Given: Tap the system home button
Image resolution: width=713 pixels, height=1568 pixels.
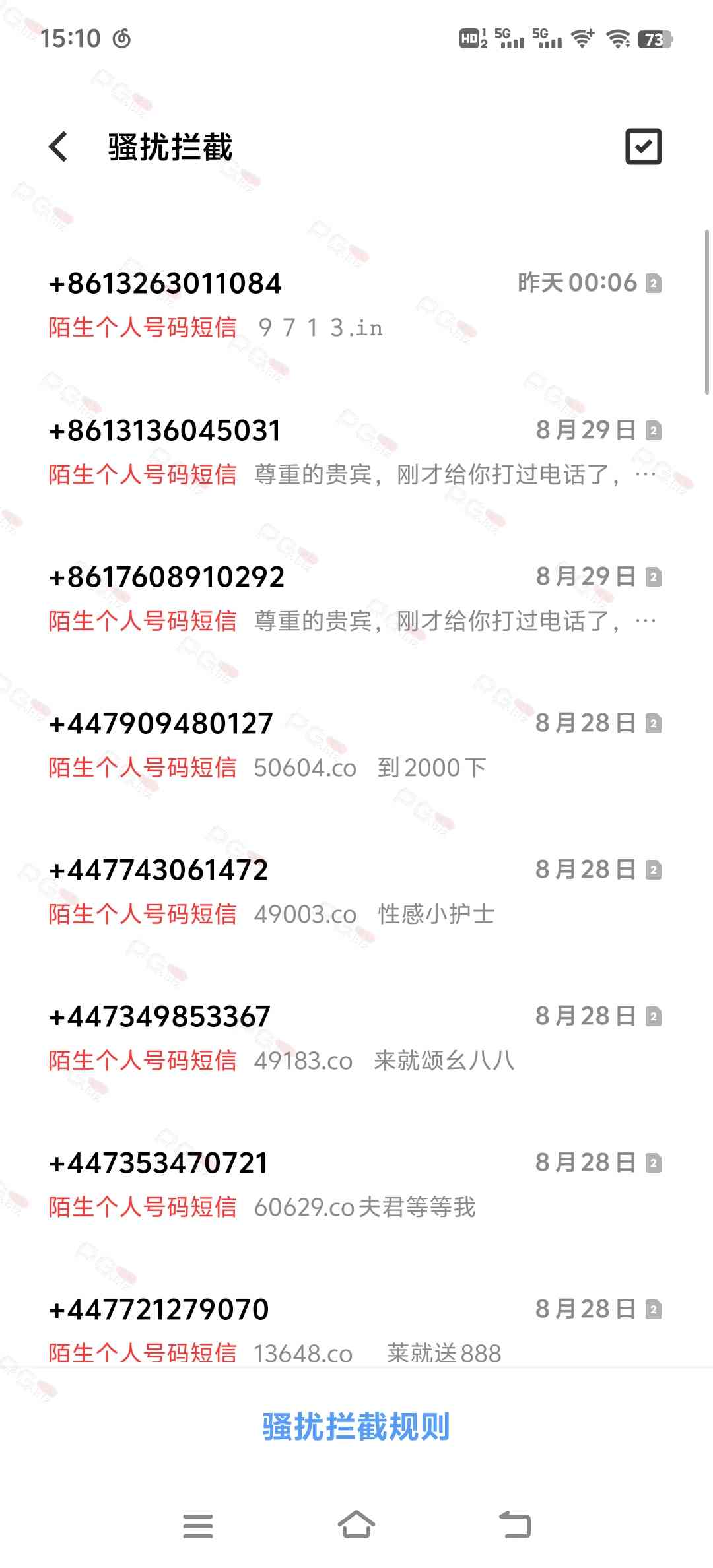Looking at the screenshot, I should [356, 1524].
